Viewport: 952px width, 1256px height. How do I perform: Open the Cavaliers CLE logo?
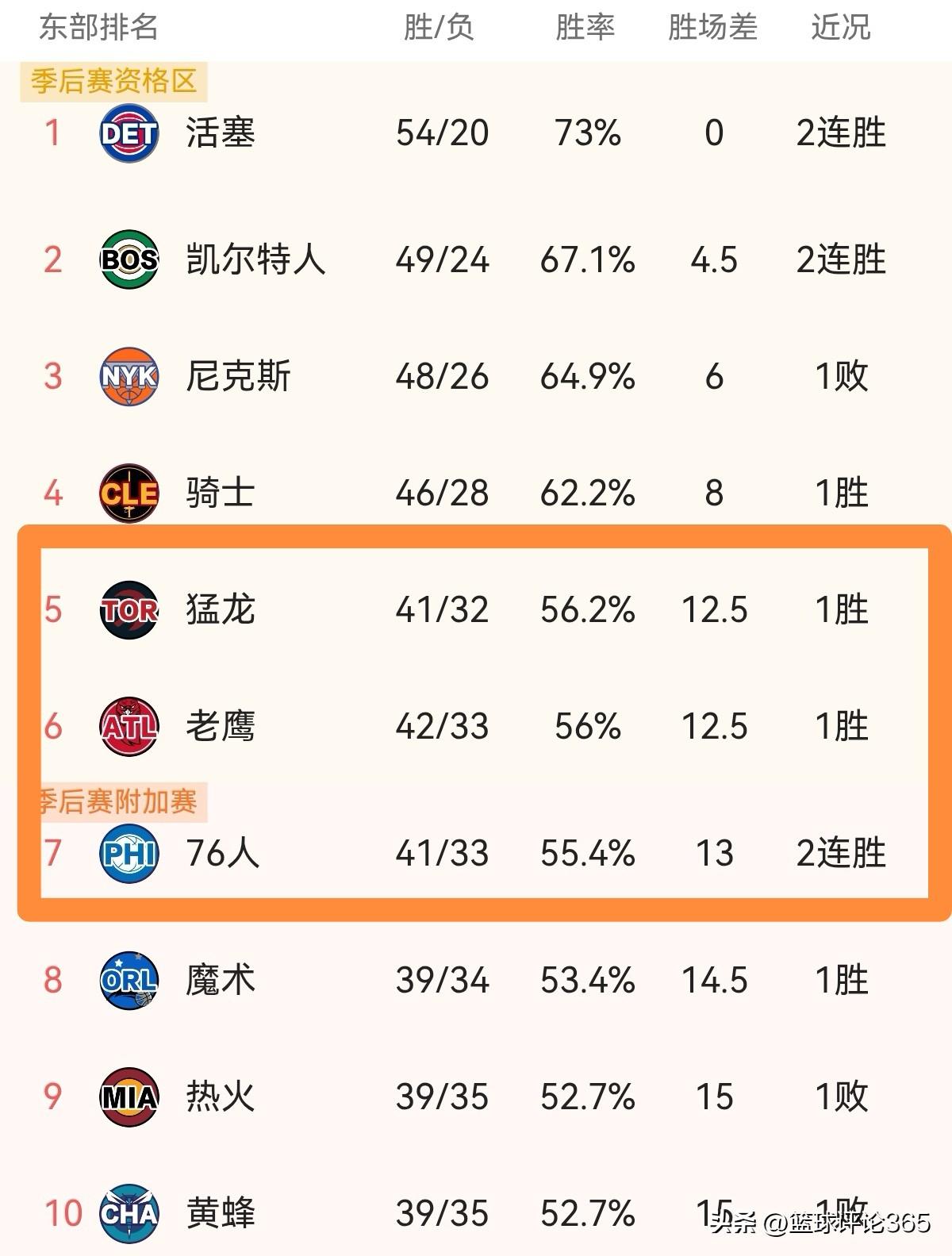(128, 493)
